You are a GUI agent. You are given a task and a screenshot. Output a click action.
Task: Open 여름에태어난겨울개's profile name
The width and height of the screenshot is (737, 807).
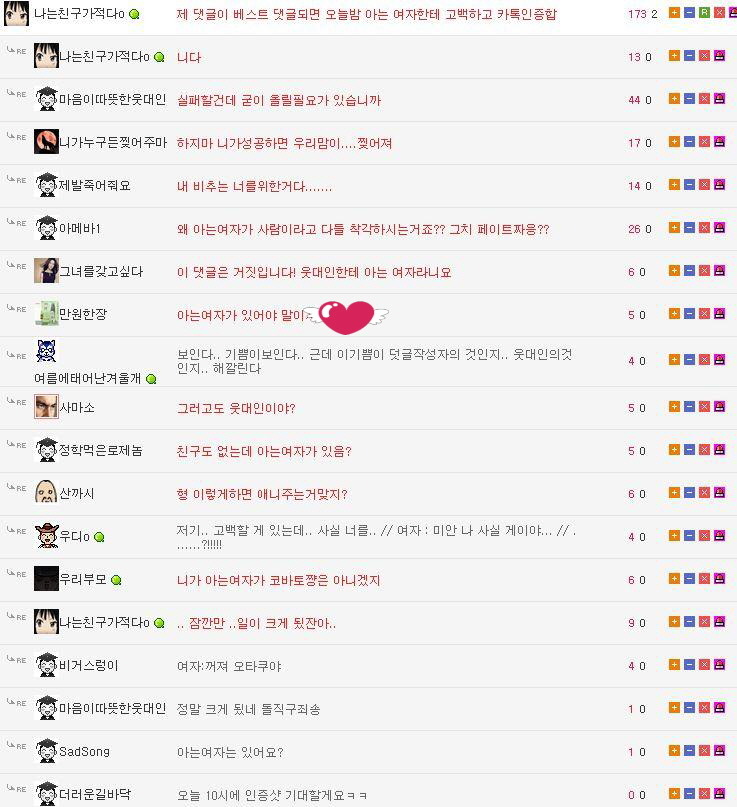pyautogui.click(x=88, y=379)
